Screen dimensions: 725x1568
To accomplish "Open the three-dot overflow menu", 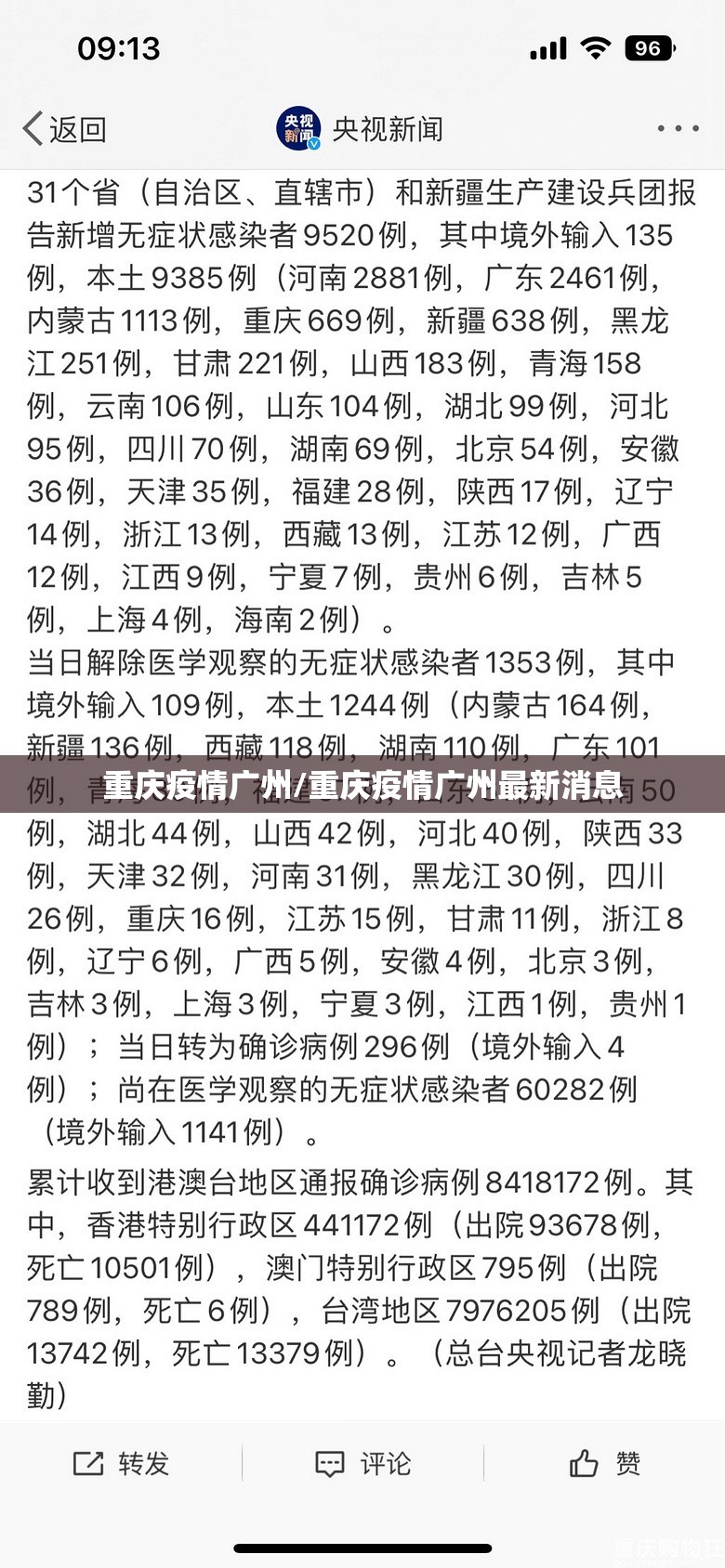I will click(678, 129).
